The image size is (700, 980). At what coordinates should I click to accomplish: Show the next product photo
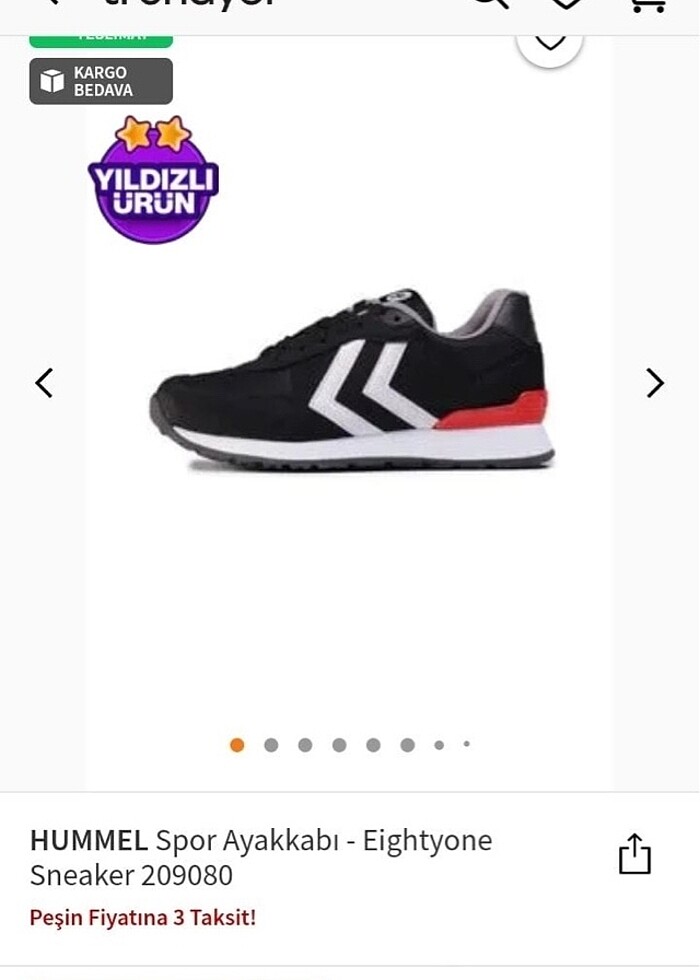pyautogui.click(x=654, y=383)
